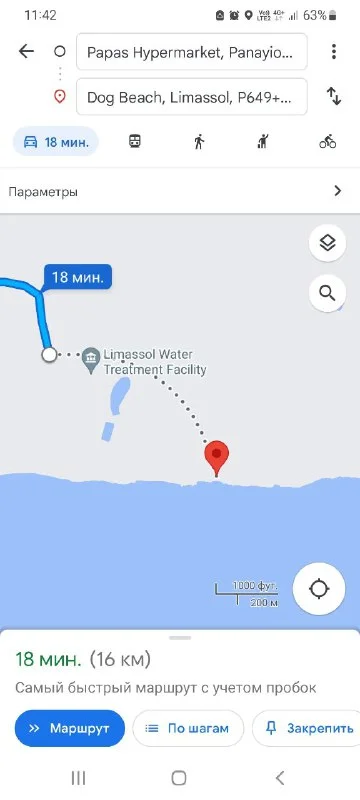Search along the route with magnifier button
The width and height of the screenshot is (360, 800).
(327, 293)
